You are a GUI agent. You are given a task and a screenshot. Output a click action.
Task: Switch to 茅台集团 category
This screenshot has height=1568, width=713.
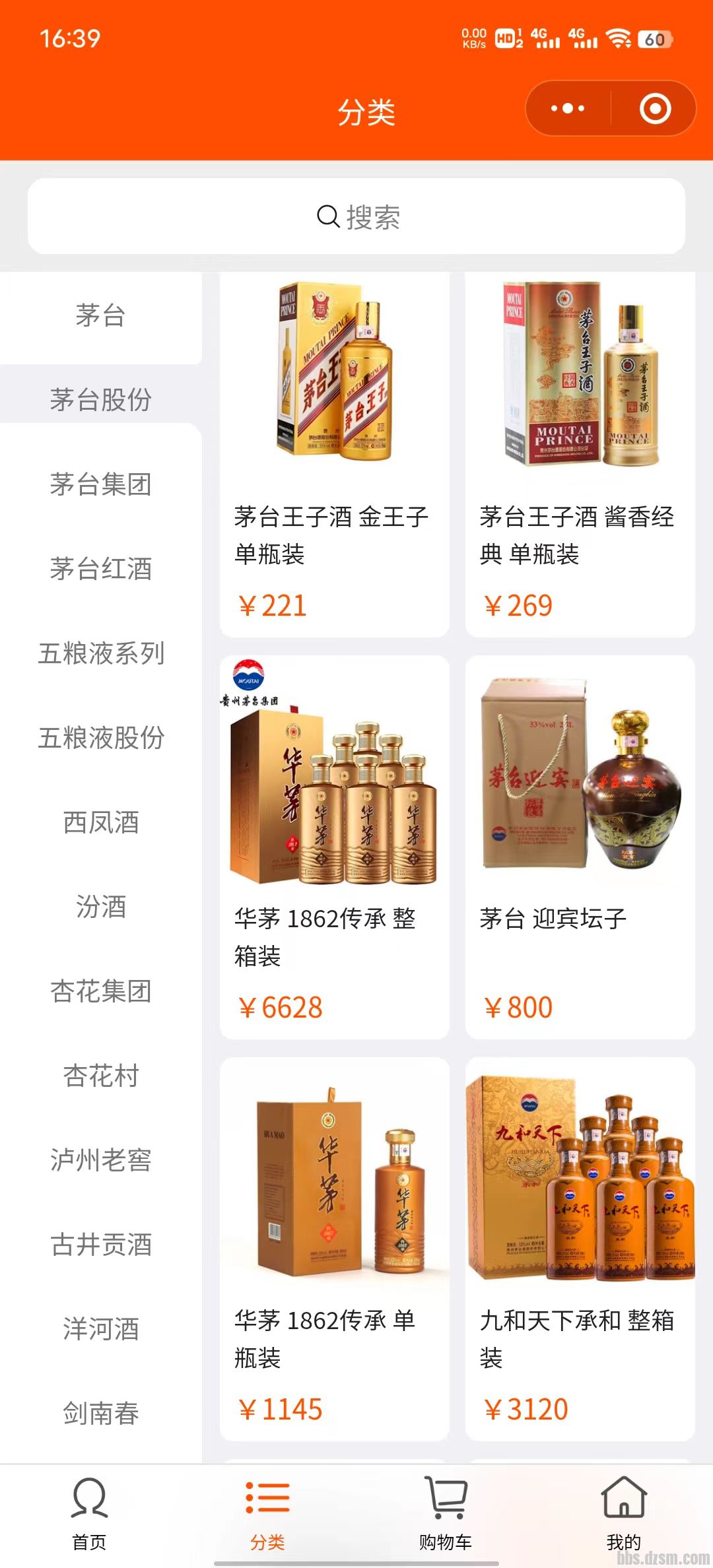pos(100,484)
